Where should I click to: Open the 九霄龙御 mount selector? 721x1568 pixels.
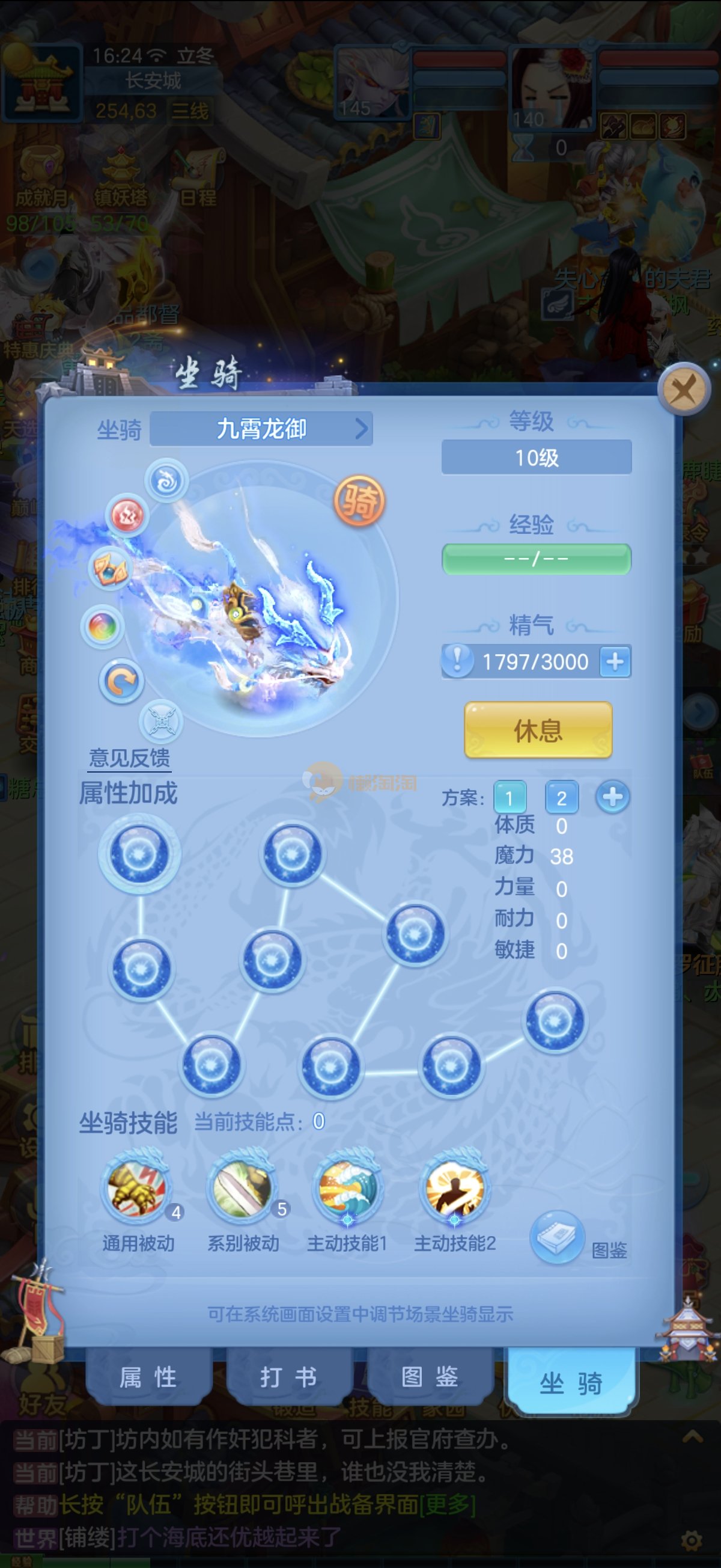[x=261, y=429]
